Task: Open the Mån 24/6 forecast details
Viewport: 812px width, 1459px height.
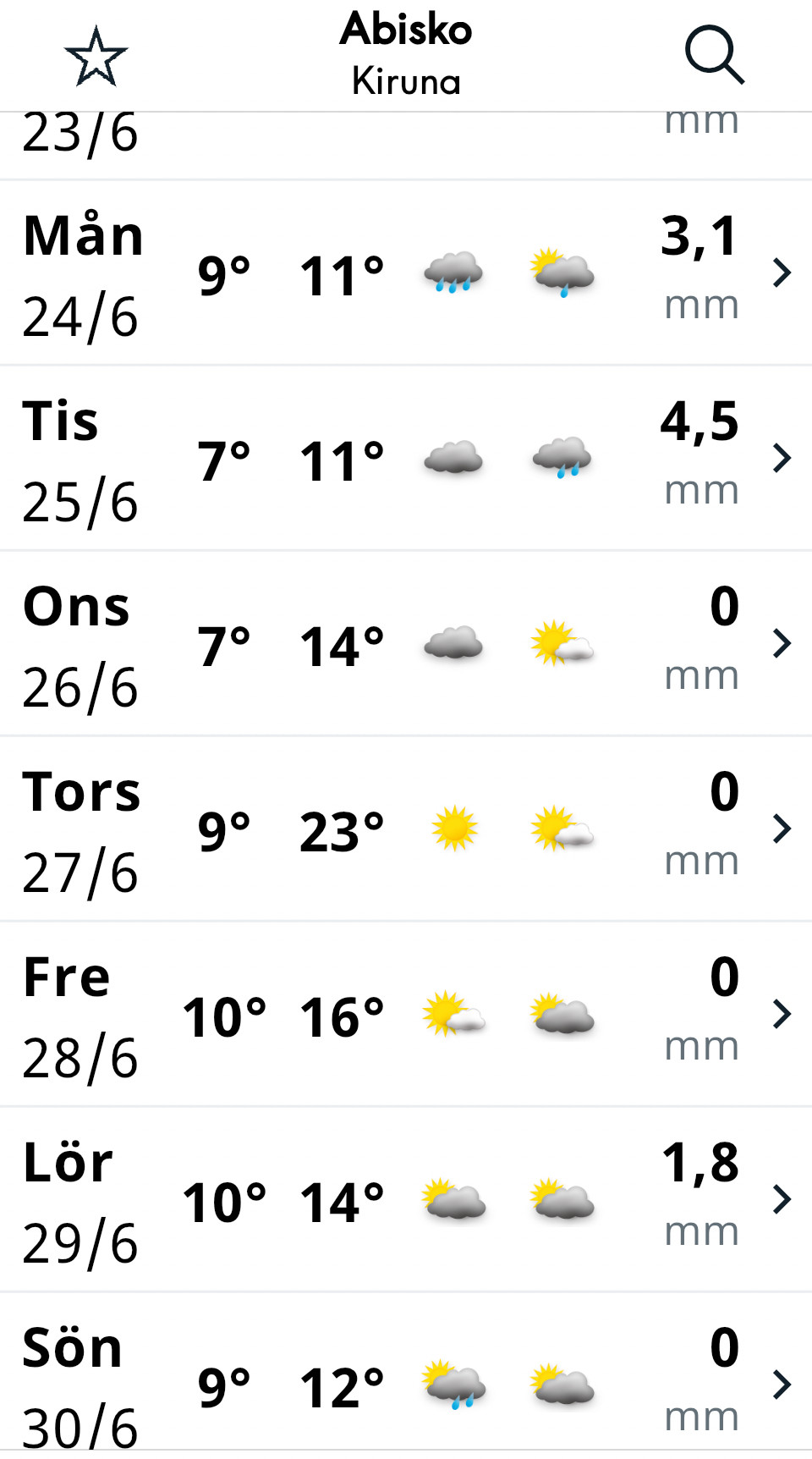Action: [x=406, y=273]
